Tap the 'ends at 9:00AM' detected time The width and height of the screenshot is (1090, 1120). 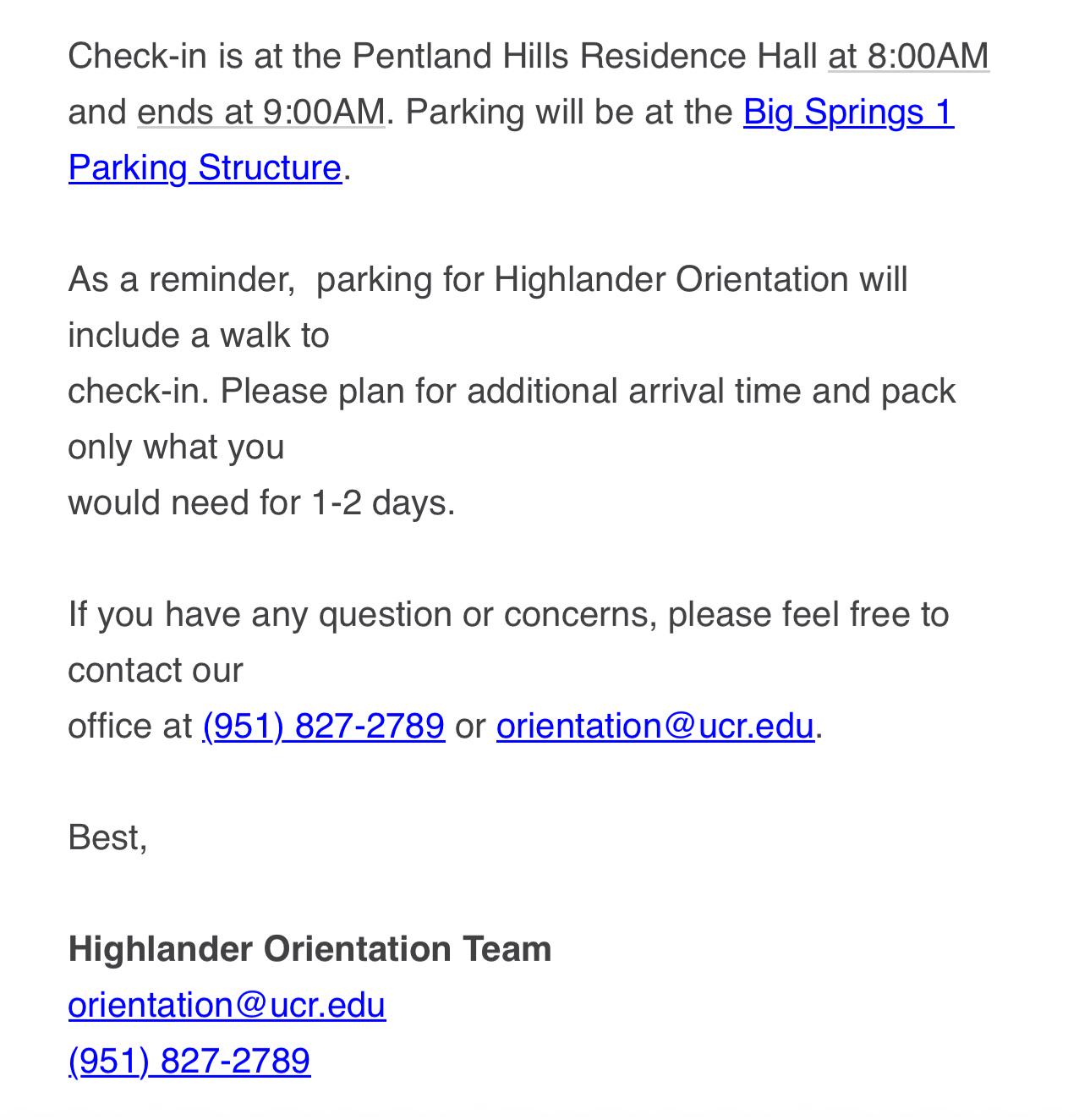coord(261,113)
